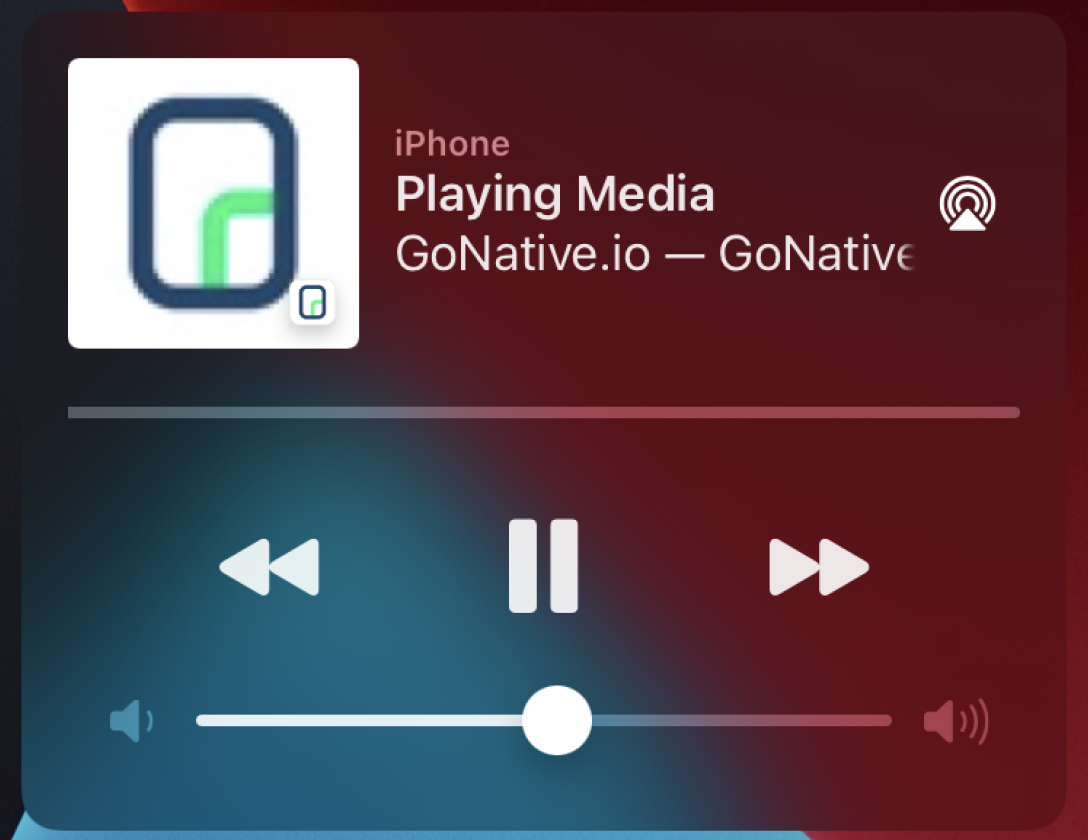The image size is (1088, 840).
Task: Tap a point on the playback progress bar
Action: pos(543,412)
